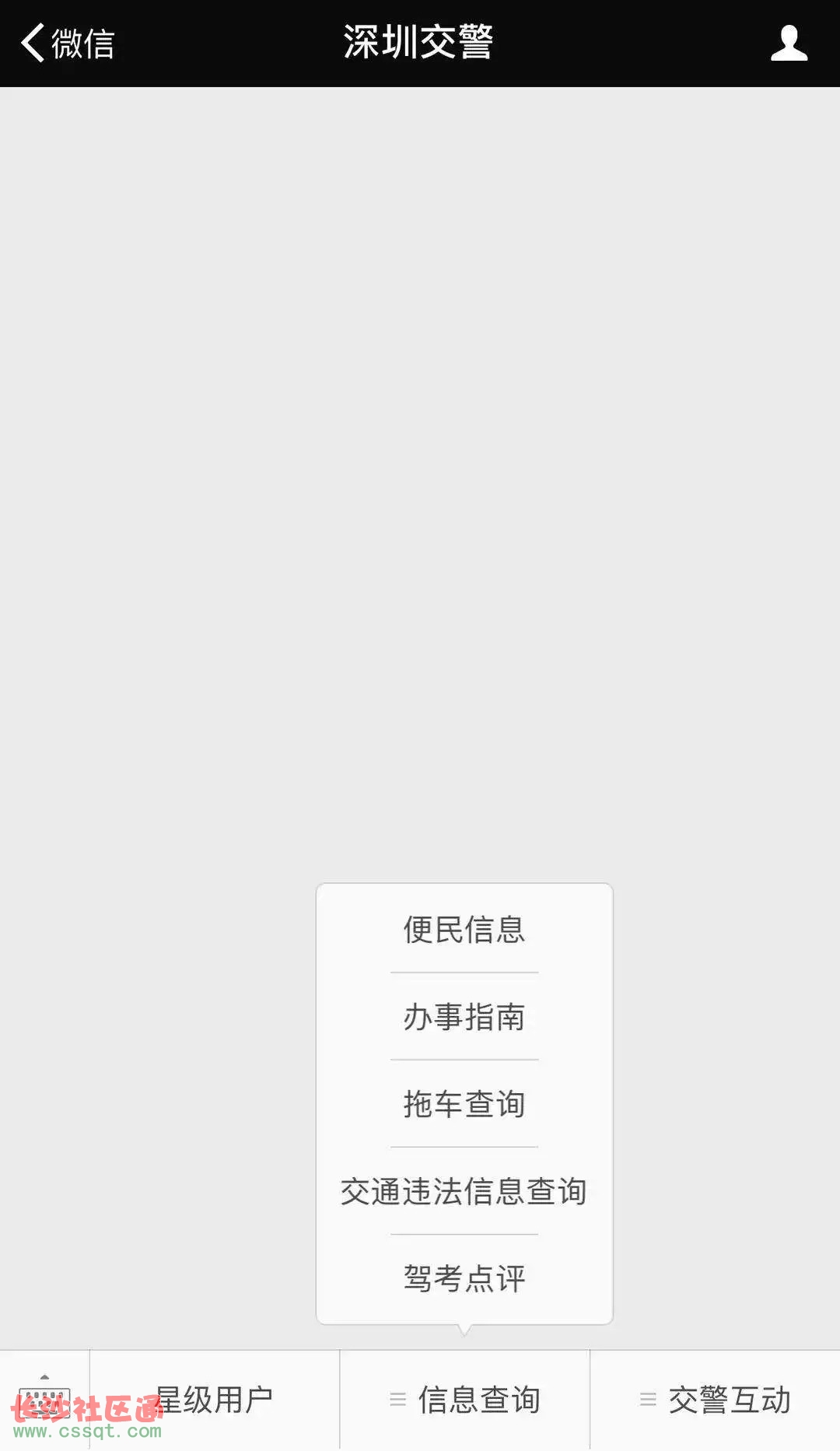This screenshot has width=840, height=1451.
Task: Expand the 交警互动 menu
Action: click(x=716, y=1400)
